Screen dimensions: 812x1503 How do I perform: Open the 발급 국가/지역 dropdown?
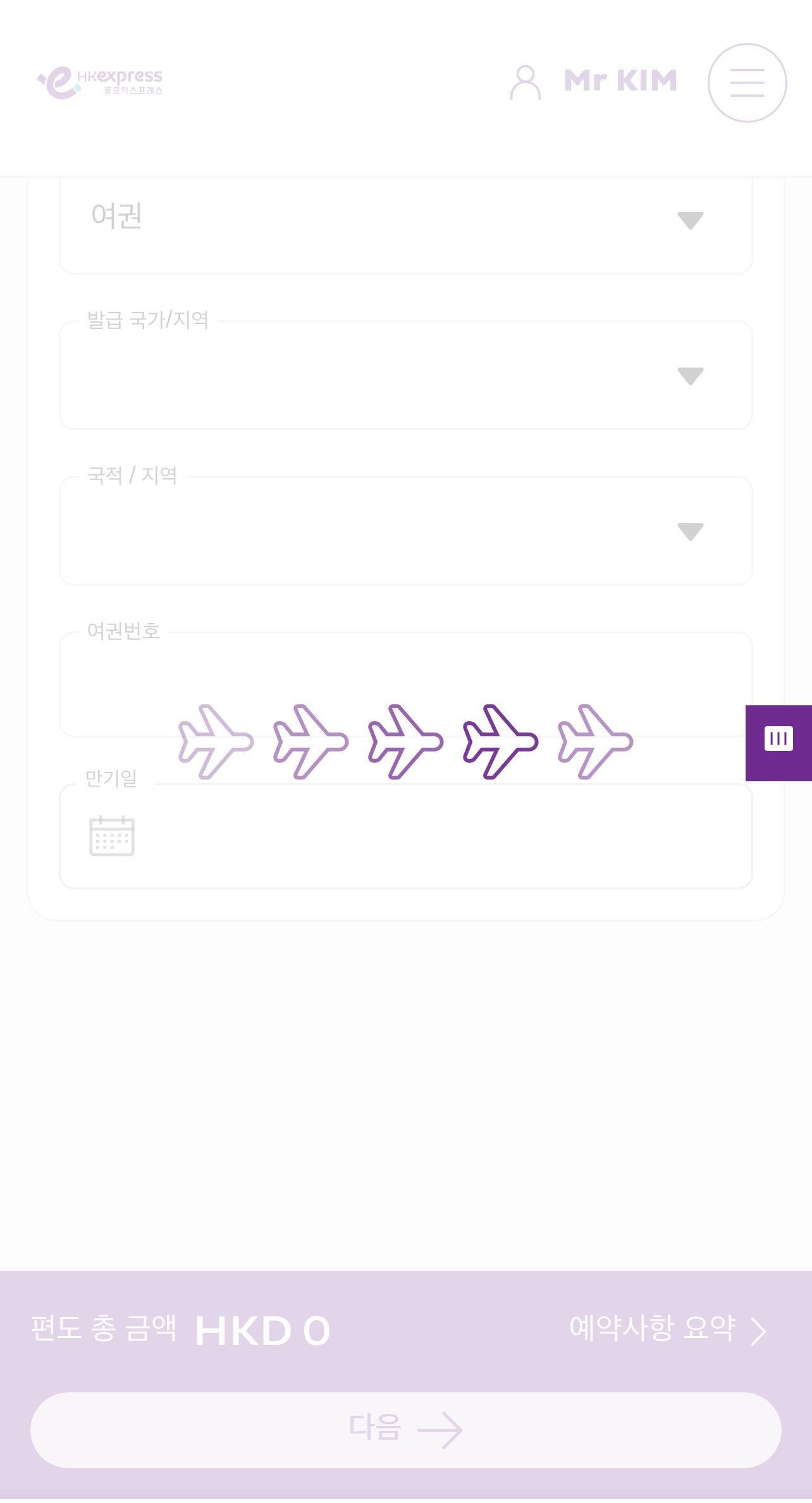point(405,376)
